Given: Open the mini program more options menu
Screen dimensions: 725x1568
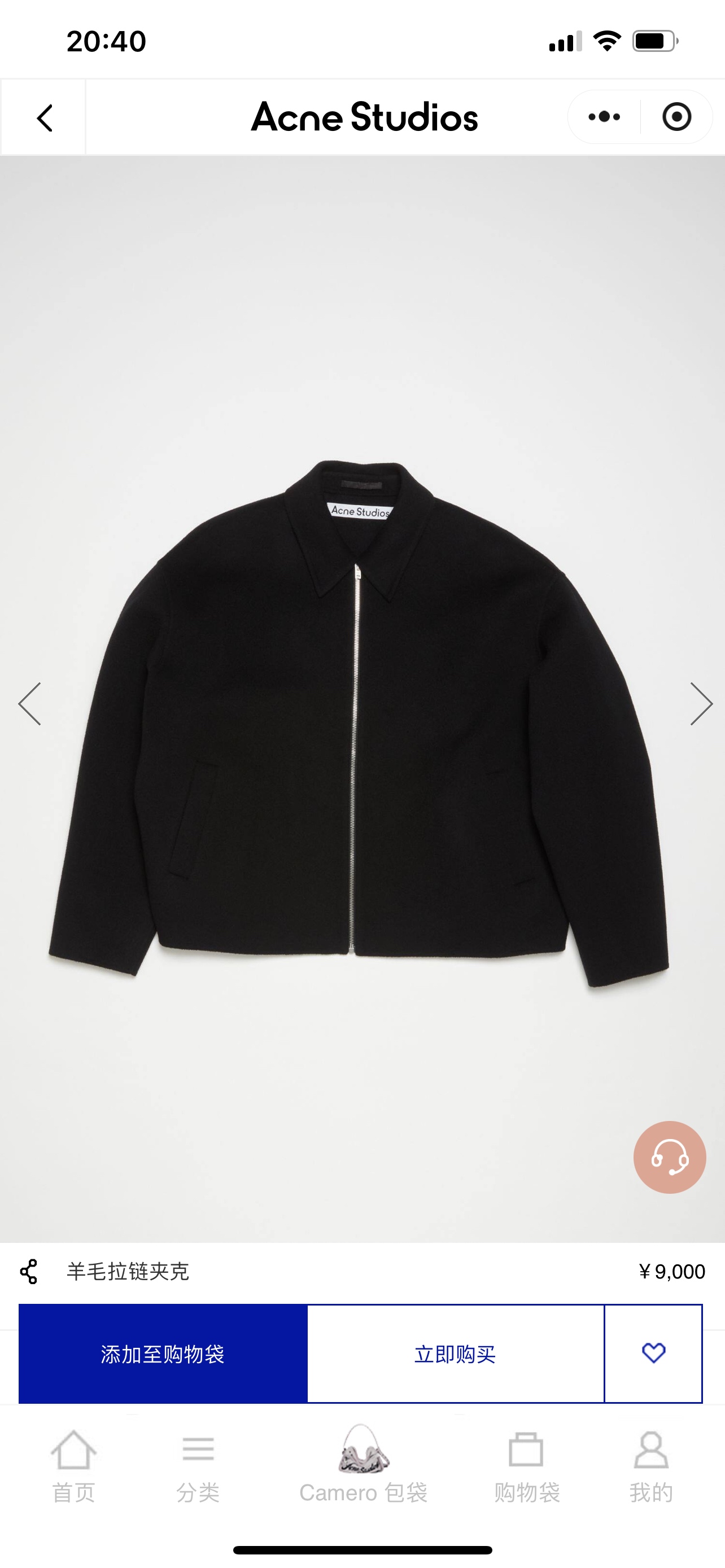Looking at the screenshot, I should pos(604,117).
